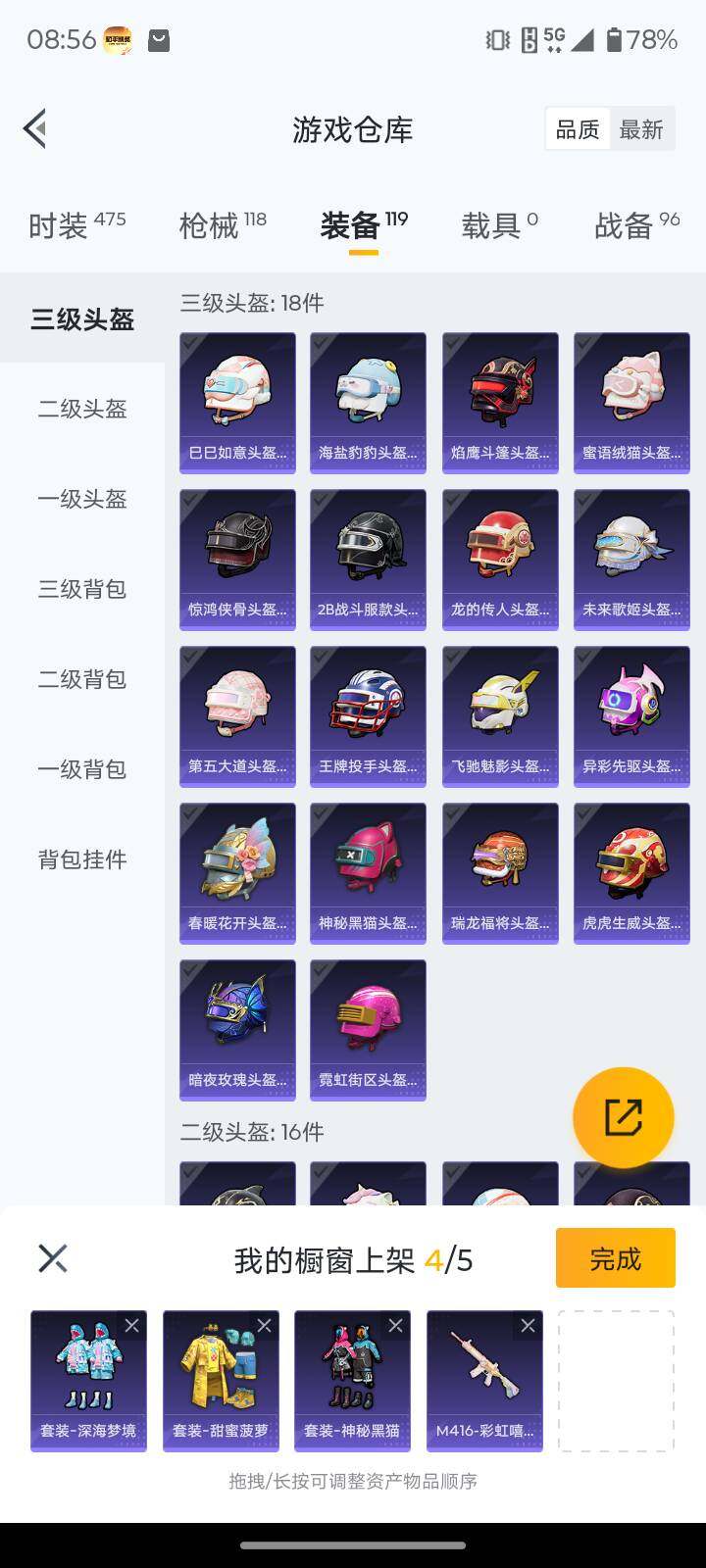
Task: Open the yellow share button near bottom right
Action: click(625, 1116)
